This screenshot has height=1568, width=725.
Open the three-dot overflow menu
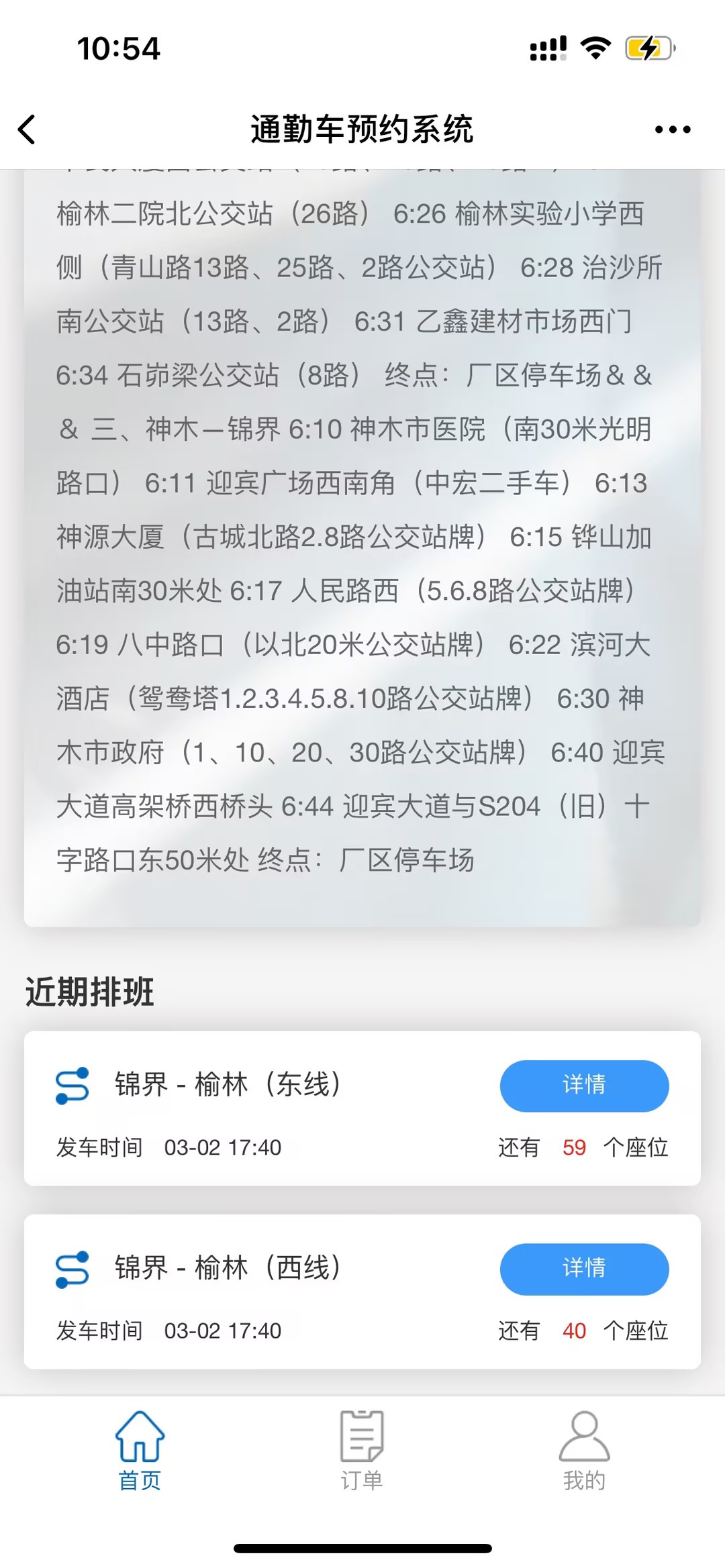[672, 129]
